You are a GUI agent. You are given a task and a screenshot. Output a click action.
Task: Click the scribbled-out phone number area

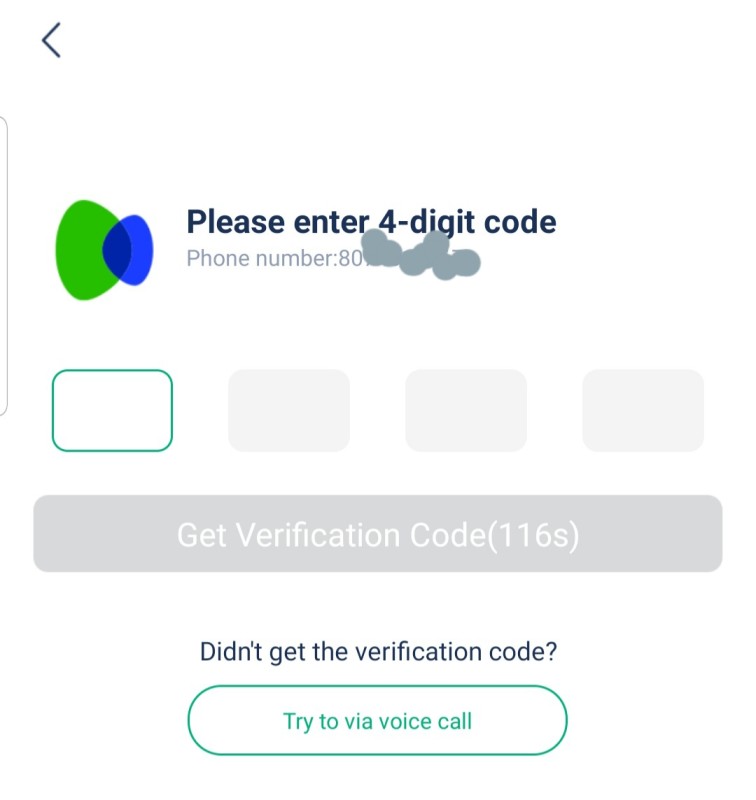pos(420,260)
